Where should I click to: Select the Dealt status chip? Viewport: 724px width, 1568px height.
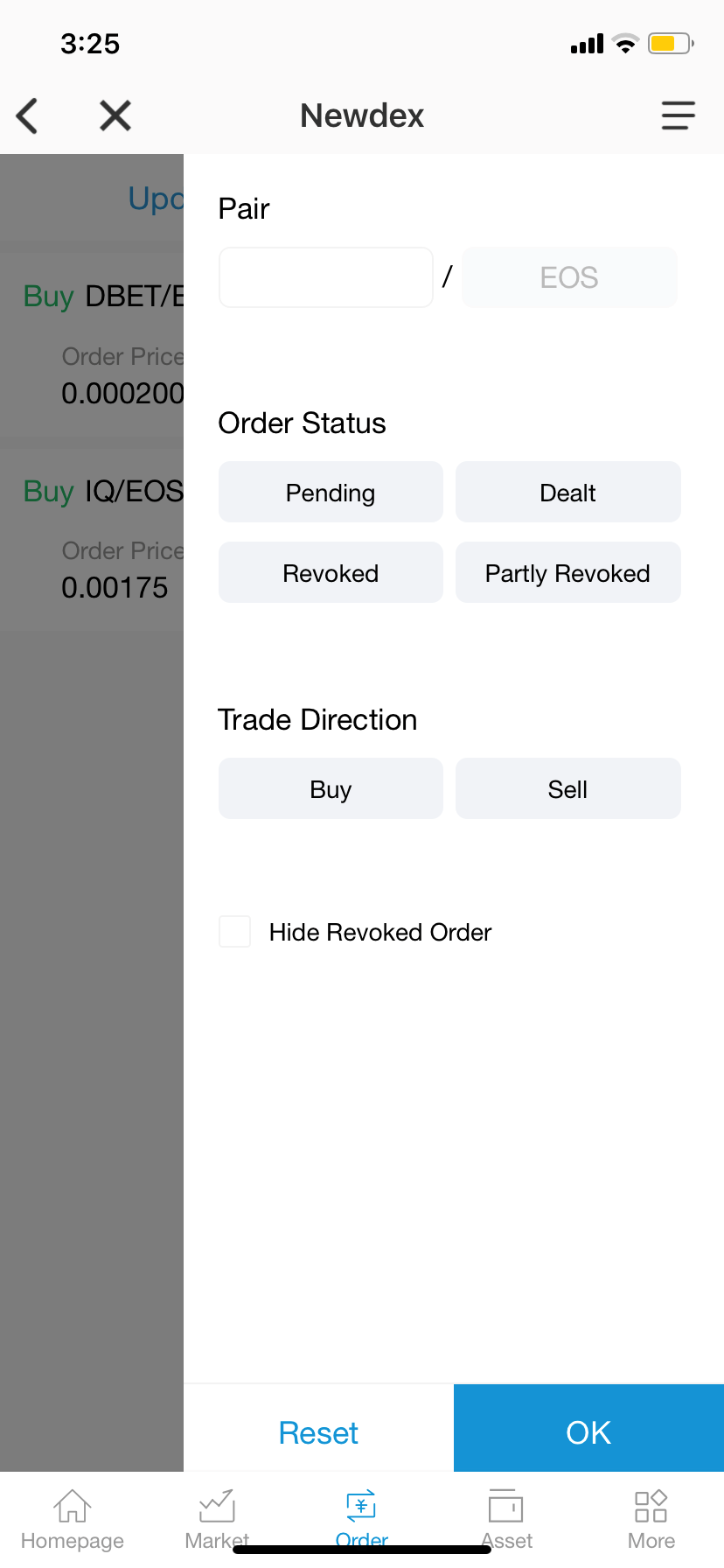568,493
